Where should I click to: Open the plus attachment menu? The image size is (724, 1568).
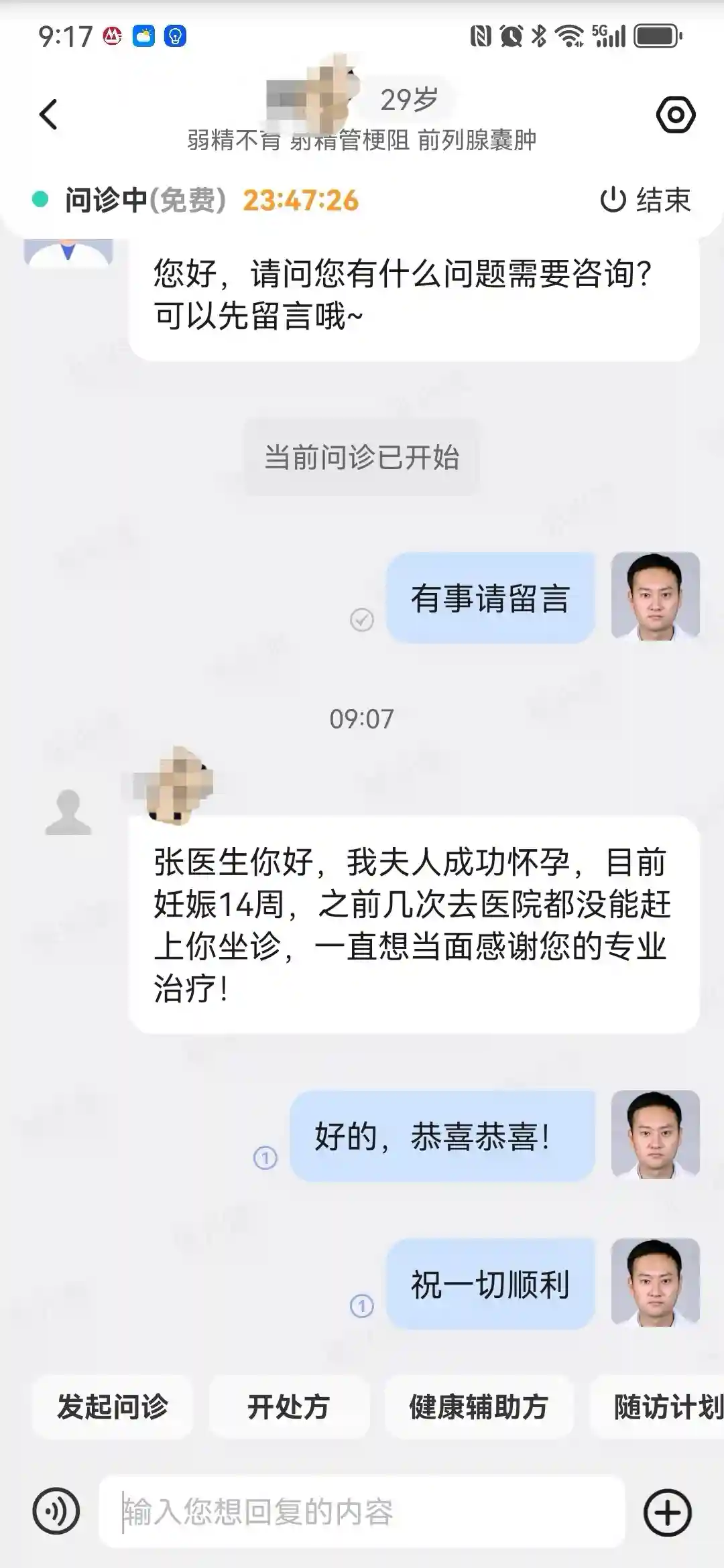click(667, 1512)
